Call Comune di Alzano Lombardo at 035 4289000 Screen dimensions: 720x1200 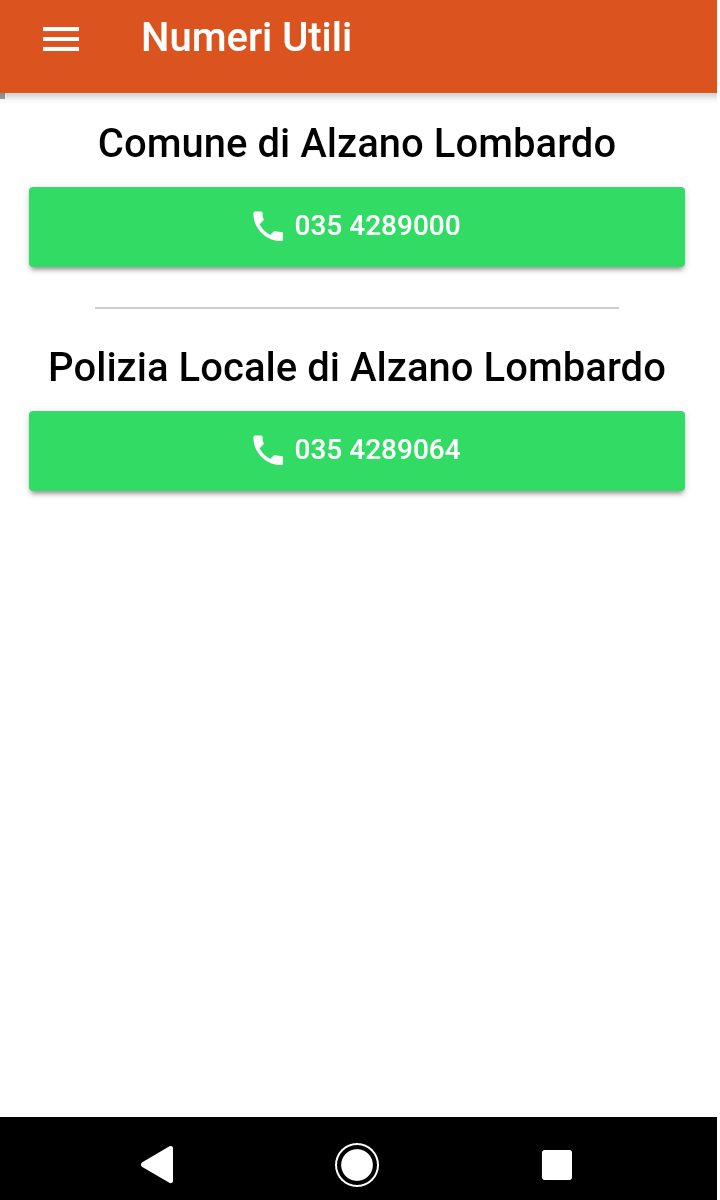(357, 227)
